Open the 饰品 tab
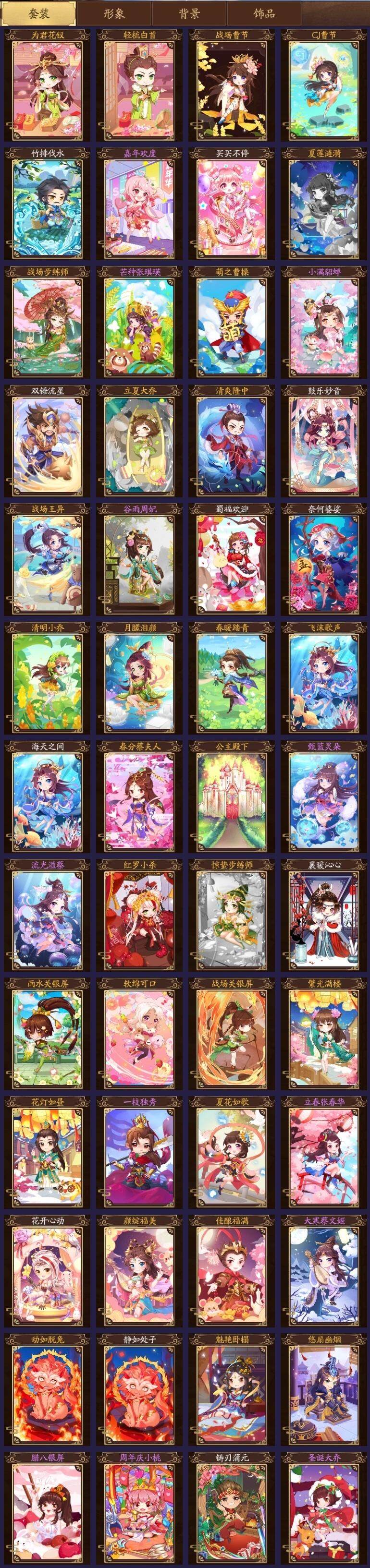This screenshot has width=370, height=1568. (264, 13)
